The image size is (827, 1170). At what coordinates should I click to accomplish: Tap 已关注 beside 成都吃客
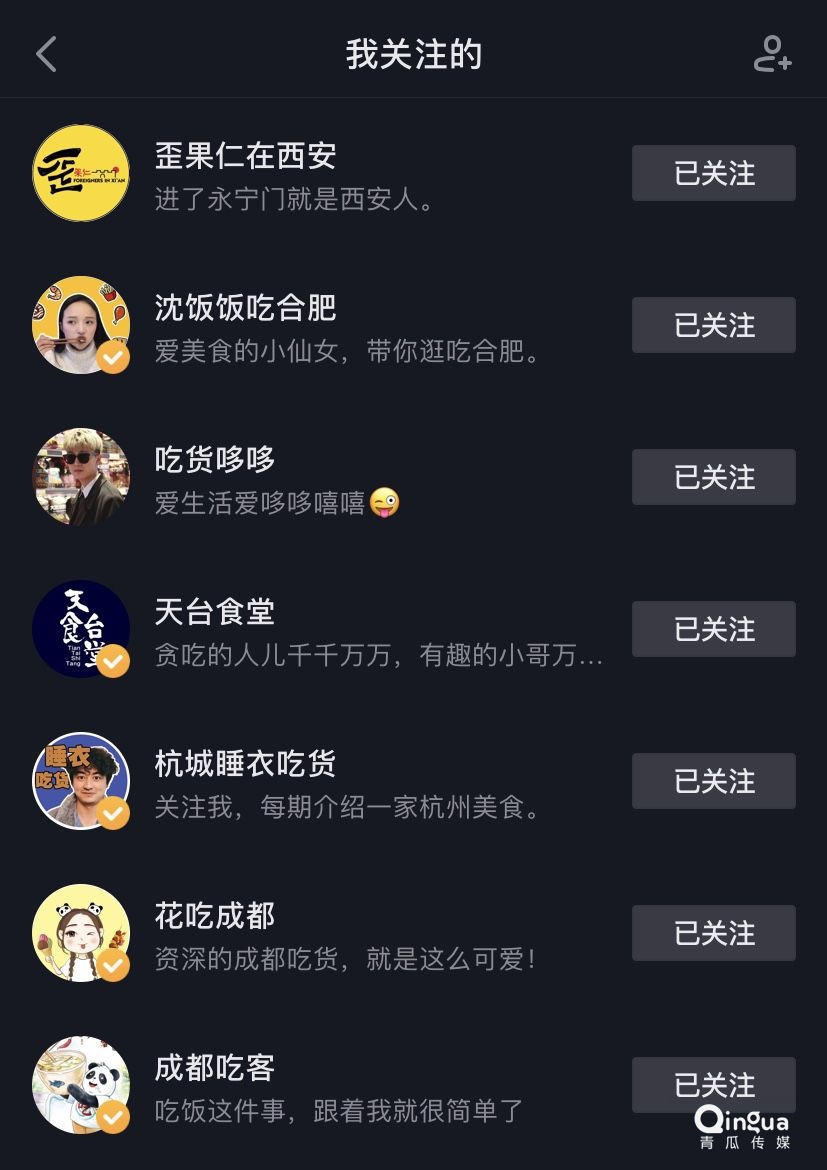tap(713, 1084)
